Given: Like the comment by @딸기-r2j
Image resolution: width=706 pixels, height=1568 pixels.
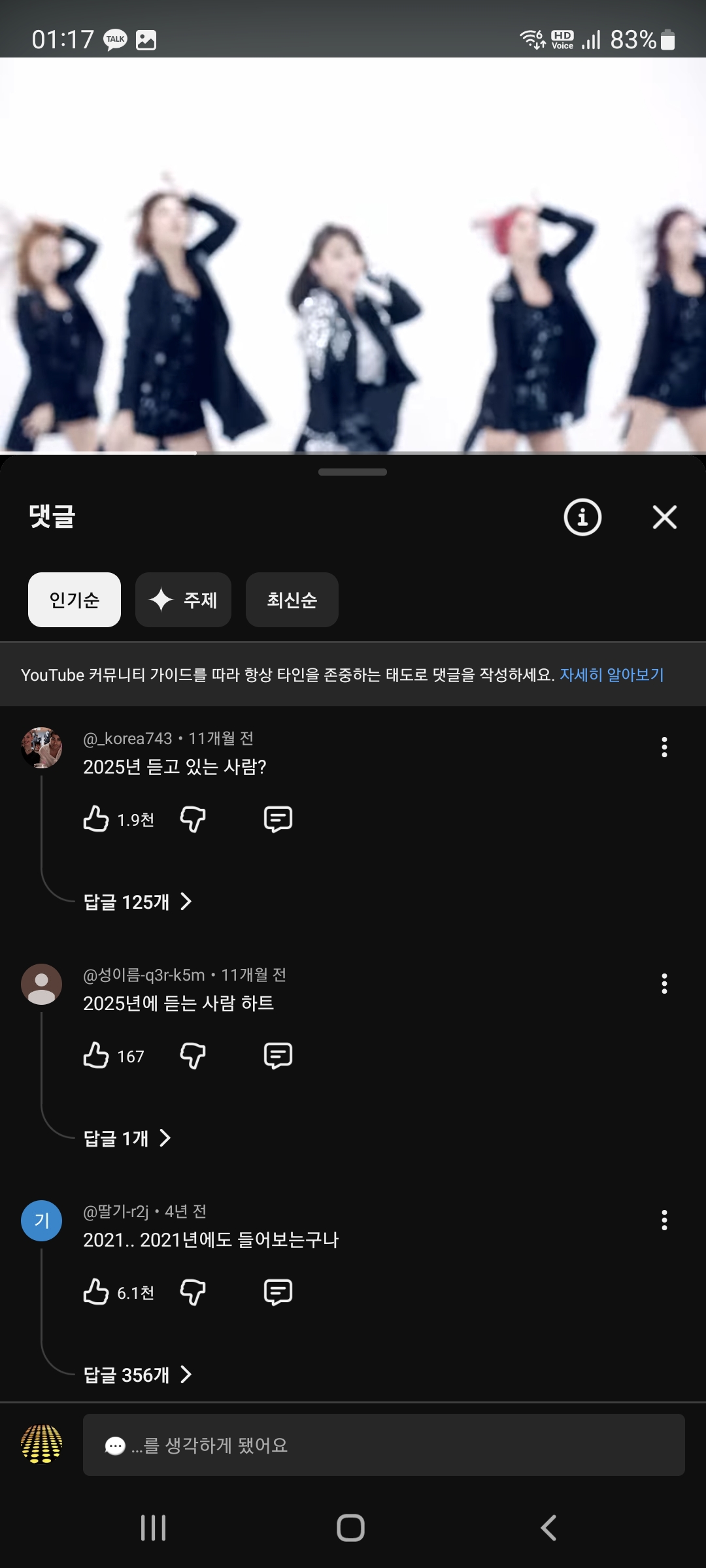Looking at the screenshot, I should 96,1292.
